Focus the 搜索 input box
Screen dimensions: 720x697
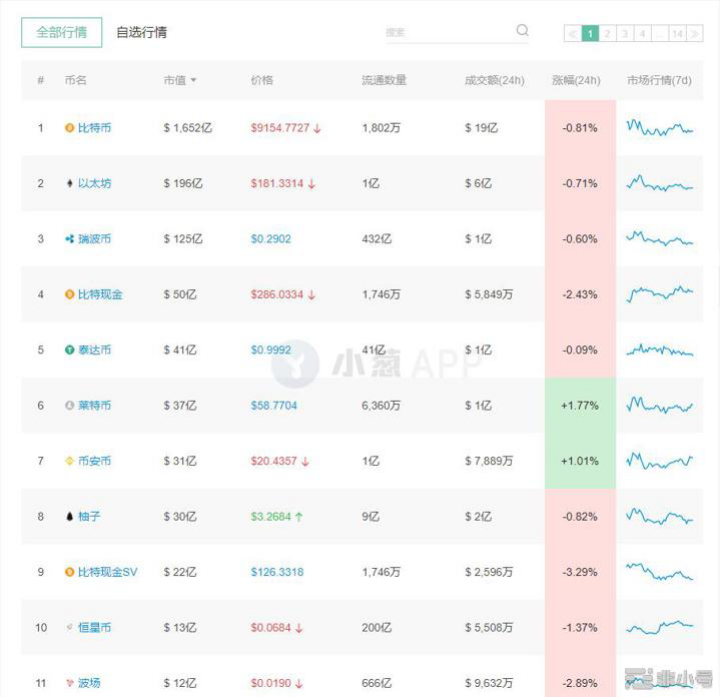pyautogui.click(x=448, y=32)
